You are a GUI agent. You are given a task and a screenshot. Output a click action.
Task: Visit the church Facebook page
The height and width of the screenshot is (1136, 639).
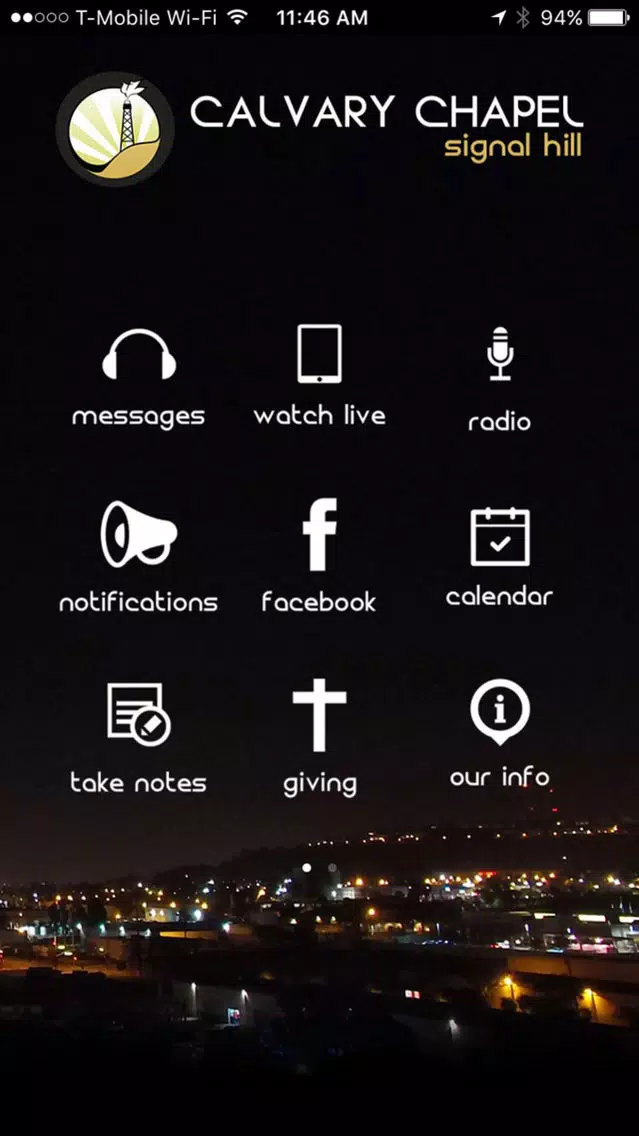[x=320, y=556]
